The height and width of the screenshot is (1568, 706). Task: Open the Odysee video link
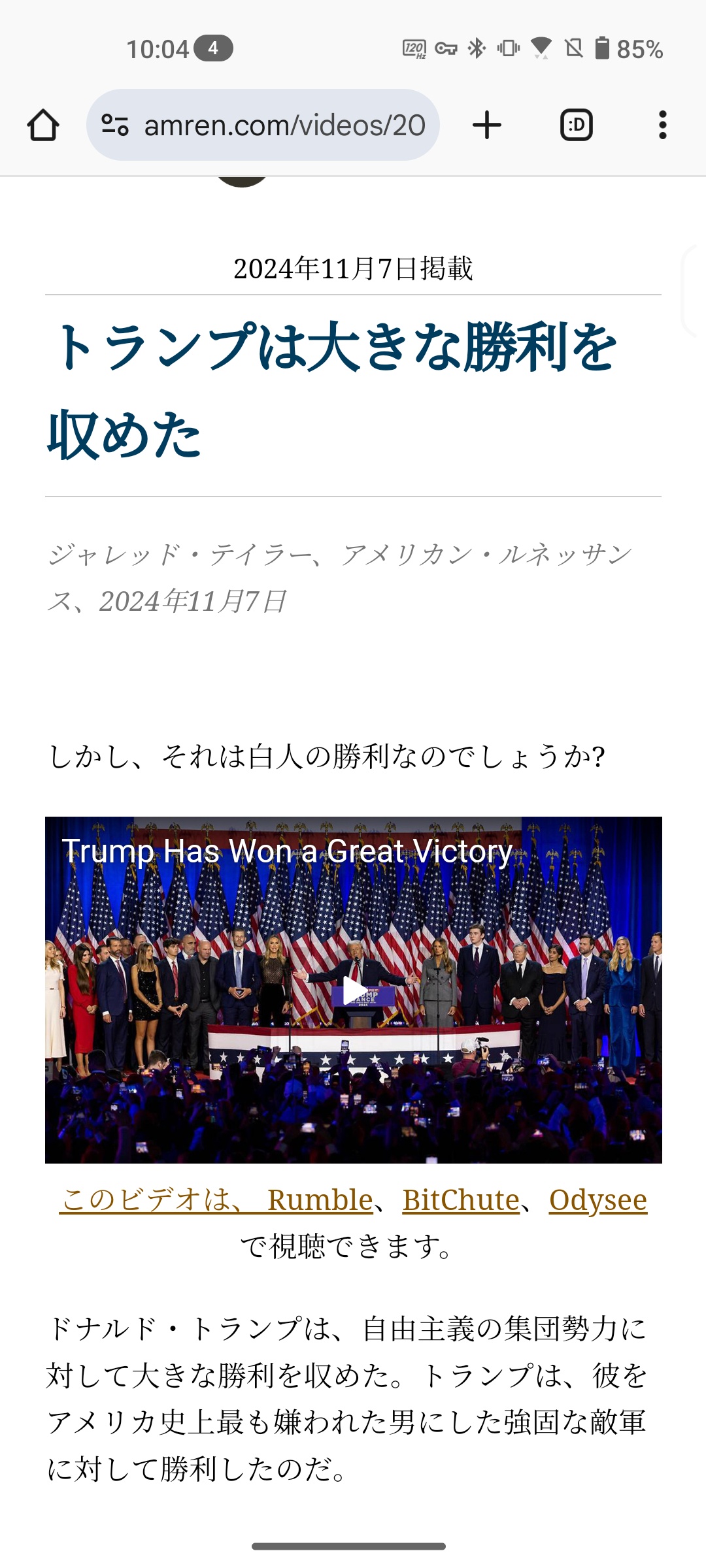(x=597, y=1200)
